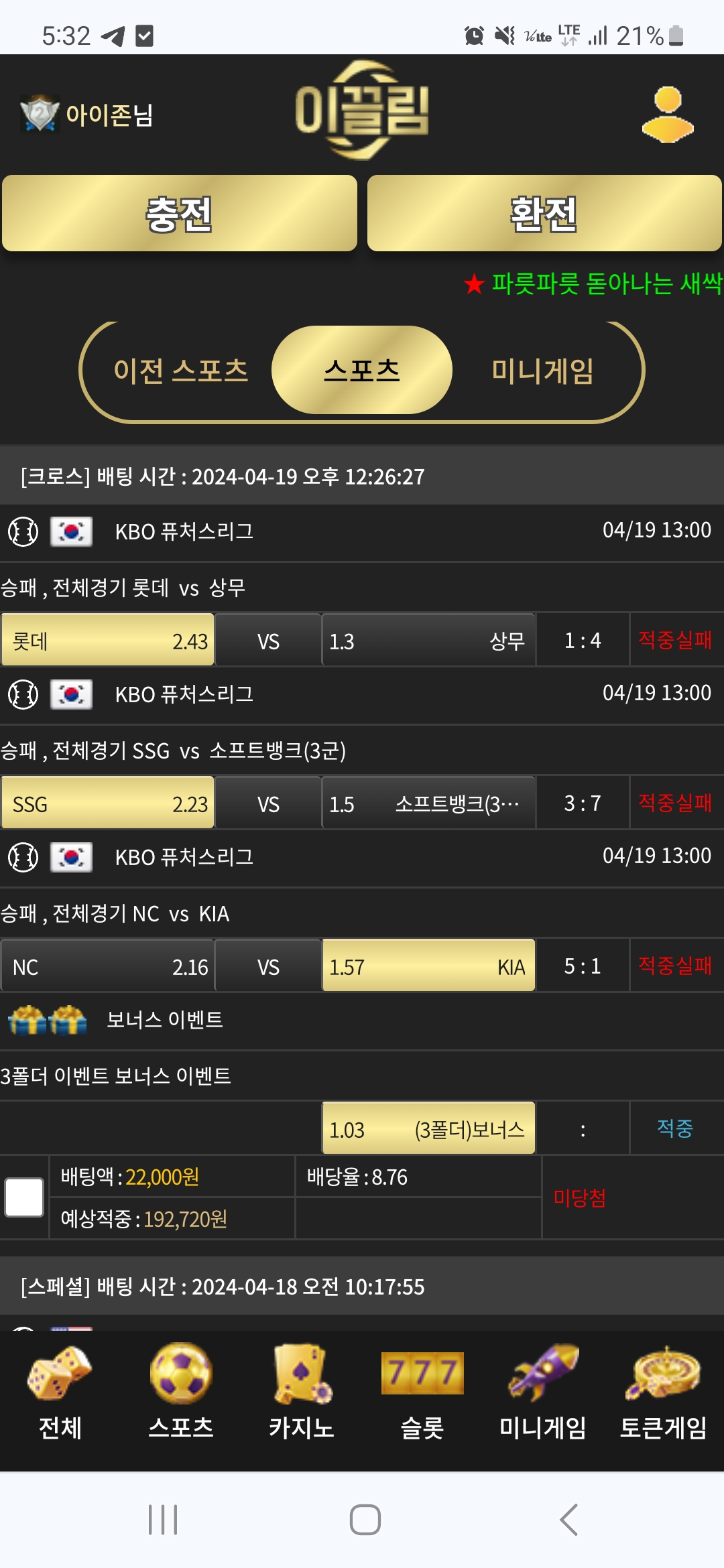Open recent apps from the navigation bar

[x=163, y=1520]
